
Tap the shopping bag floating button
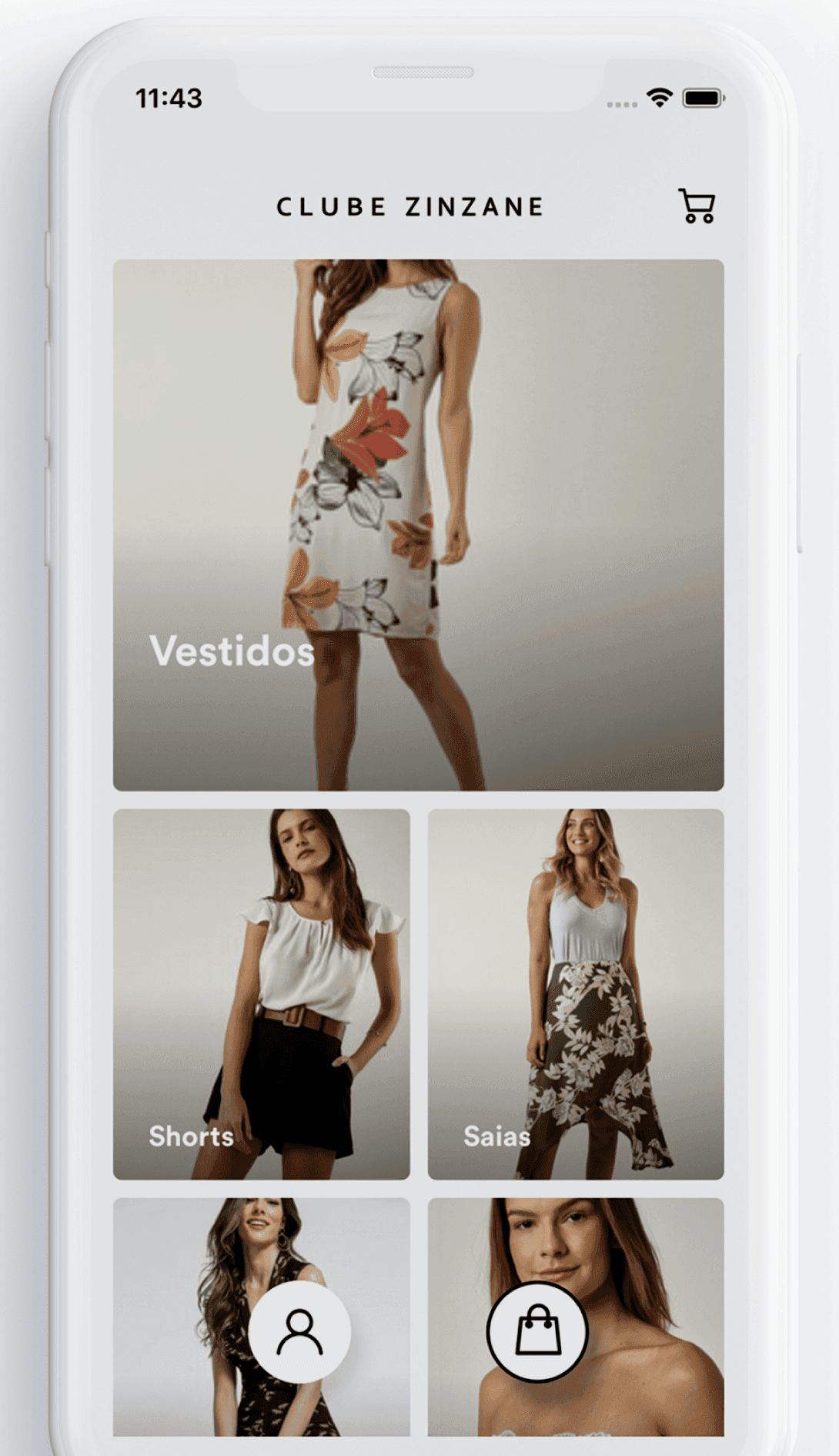[x=537, y=1331]
